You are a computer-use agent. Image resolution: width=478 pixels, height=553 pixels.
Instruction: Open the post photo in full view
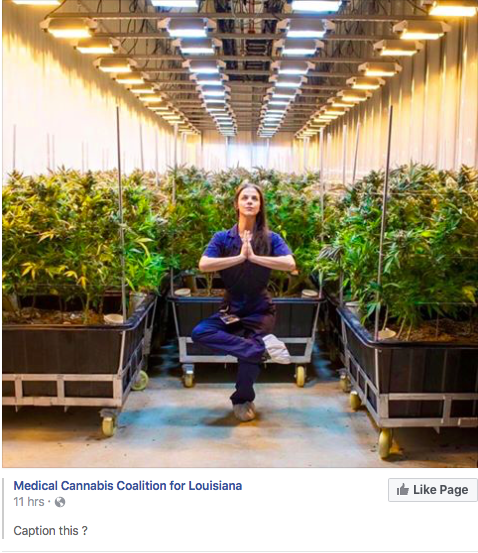(240, 233)
